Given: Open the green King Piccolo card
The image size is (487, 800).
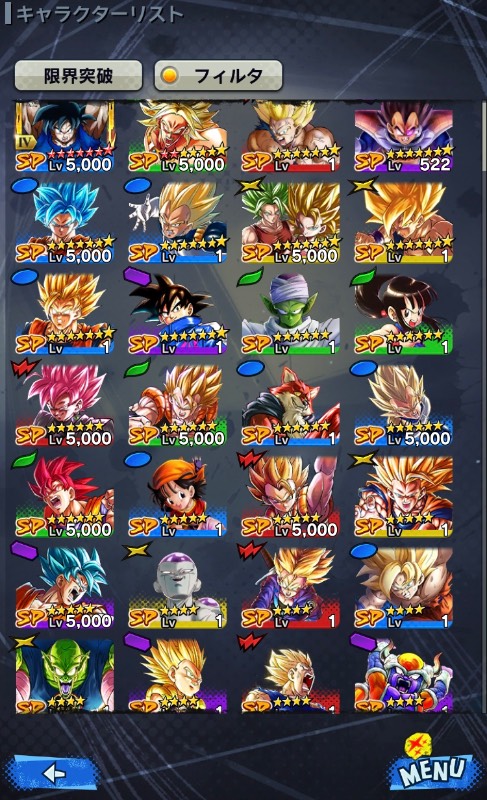Looking at the screenshot, I should tap(64, 675).
